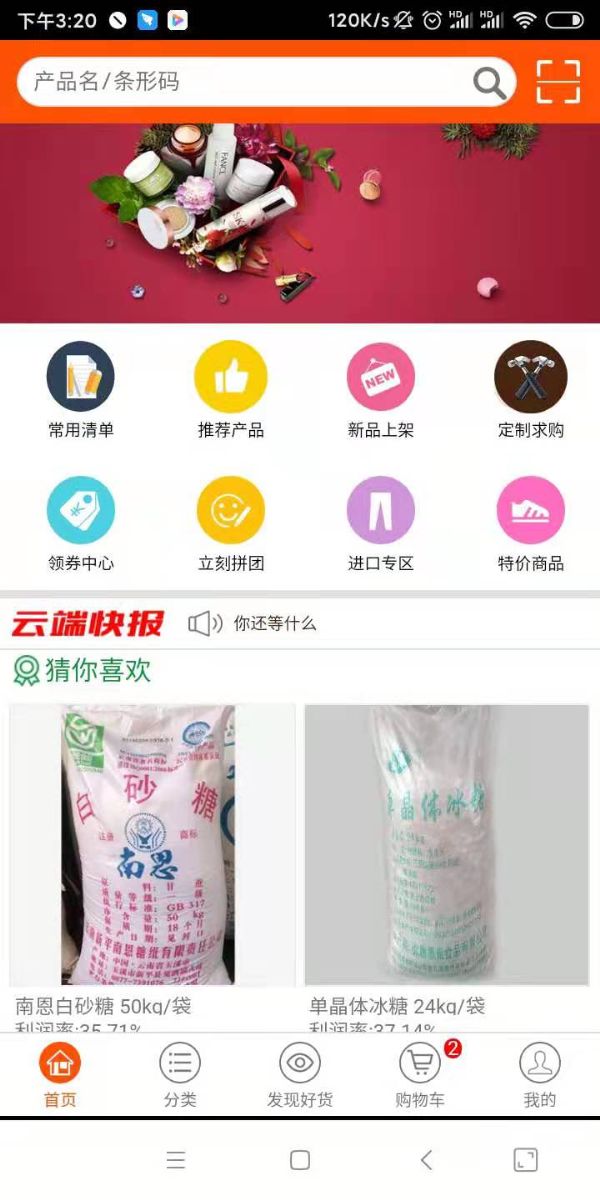Open the cosmetics promotional banner

pyautogui.click(x=300, y=222)
